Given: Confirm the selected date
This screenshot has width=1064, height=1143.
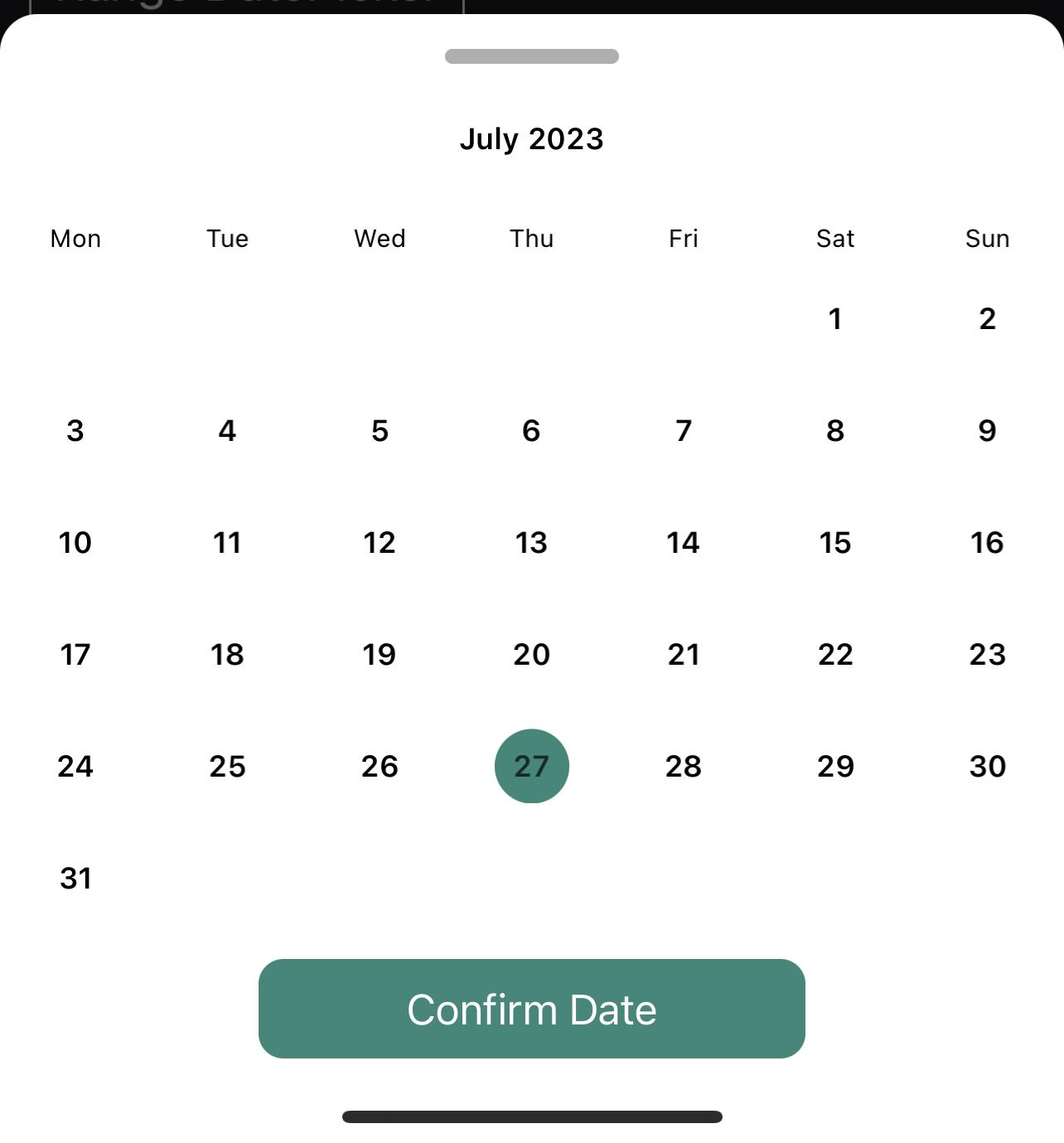Looking at the screenshot, I should tap(531, 1008).
